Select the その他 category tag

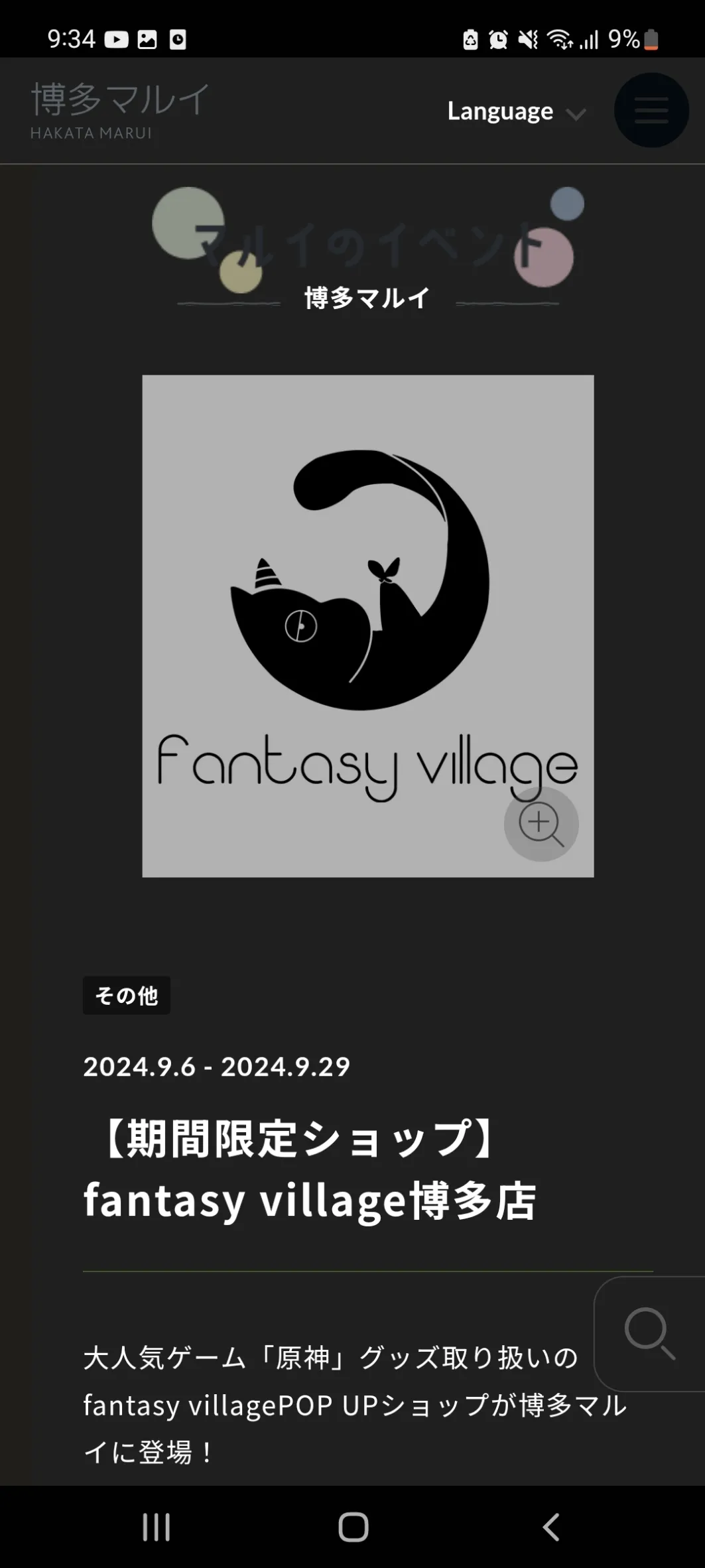pos(127,995)
